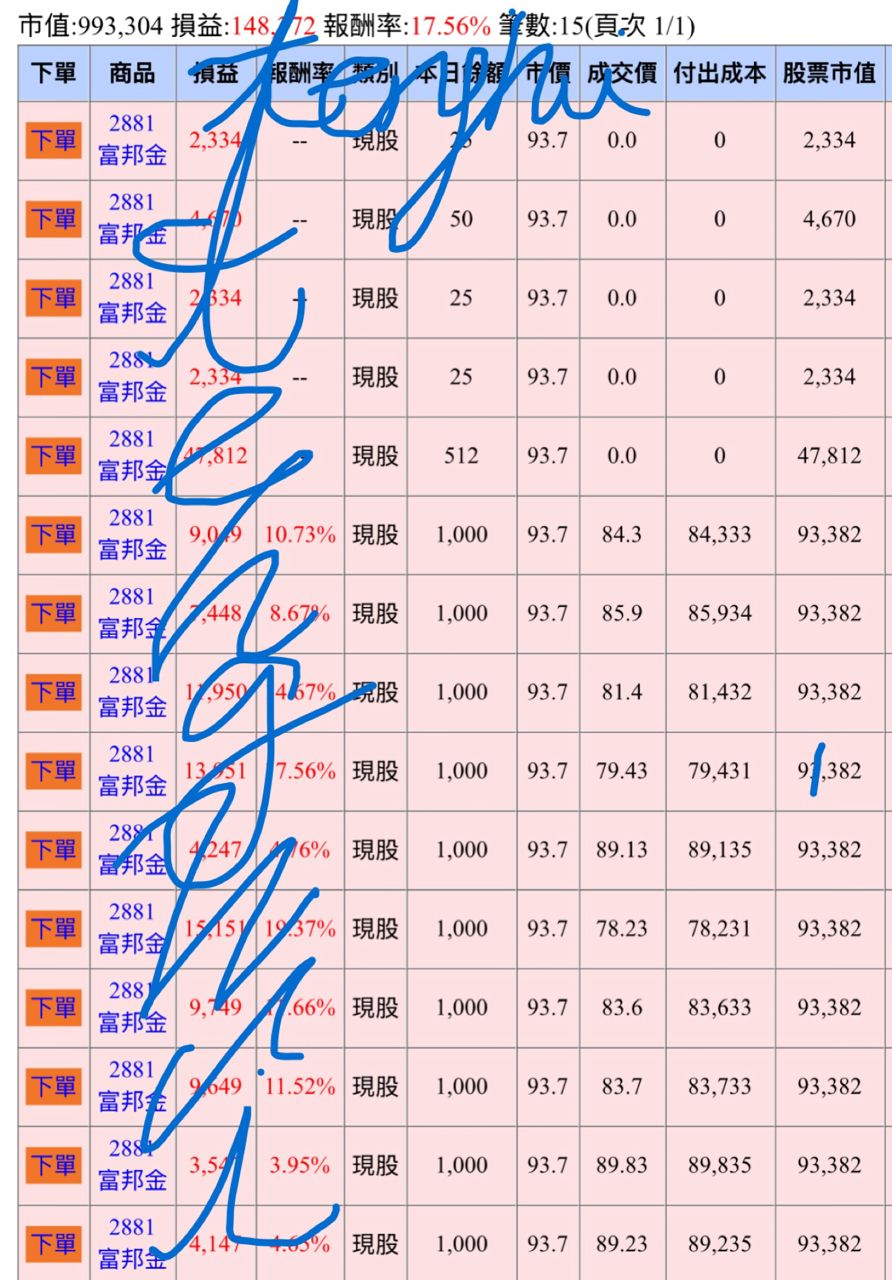Open 2881 富邦金 link in the 3.95% return row

[x=132, y=1164]
